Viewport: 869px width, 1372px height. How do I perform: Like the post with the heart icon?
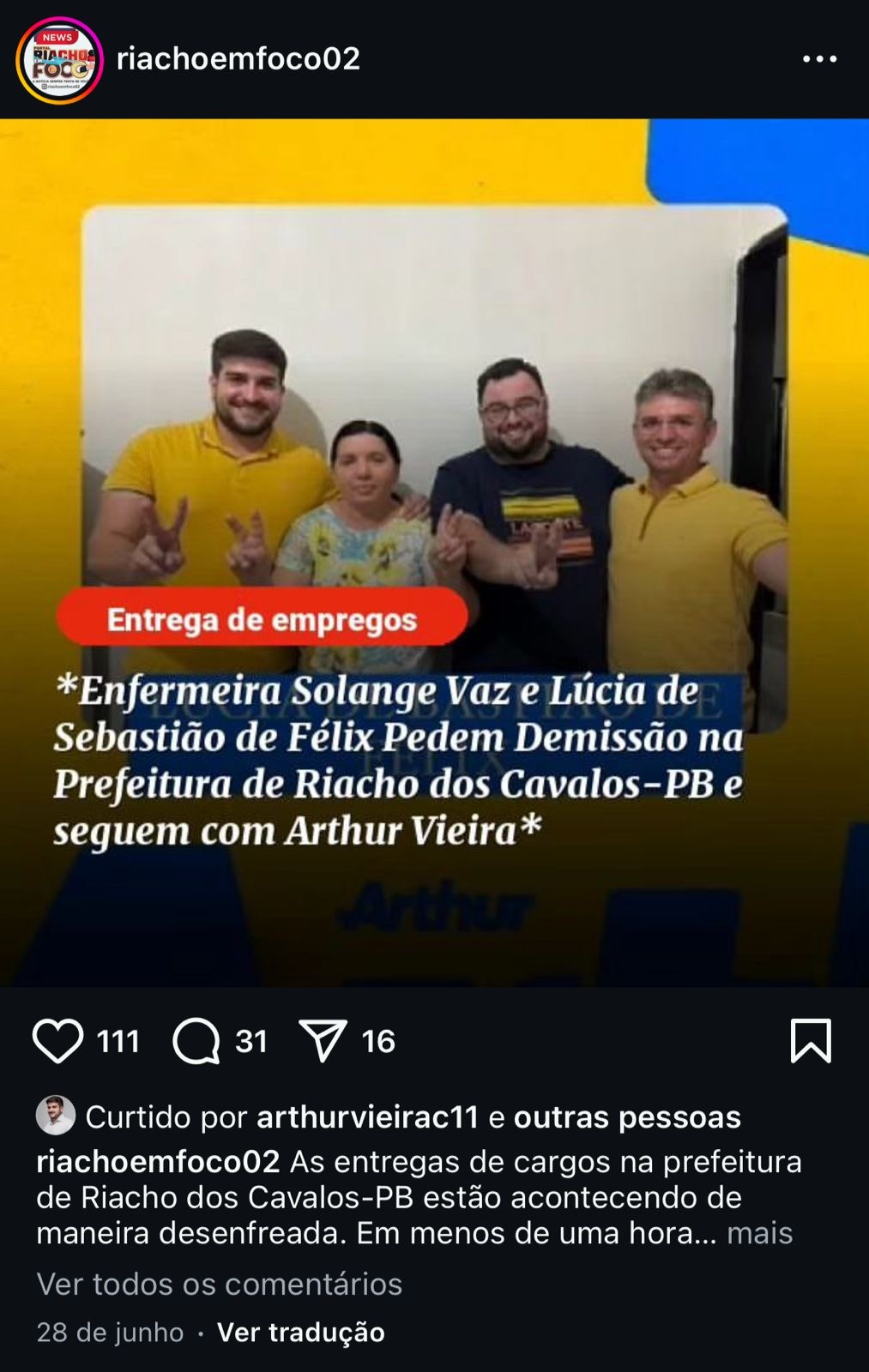point(57,1041)
